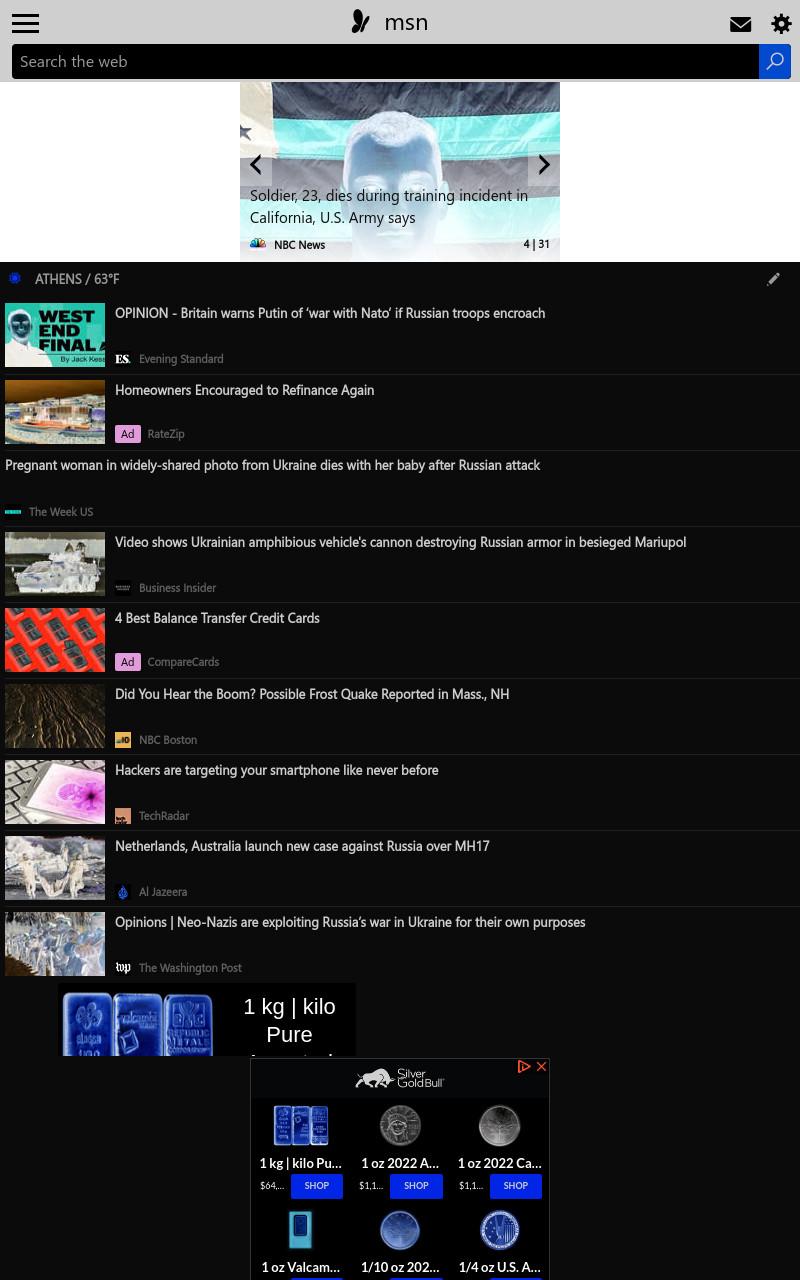
Task: Open the Athens 63°F weather
Action: 77,279
